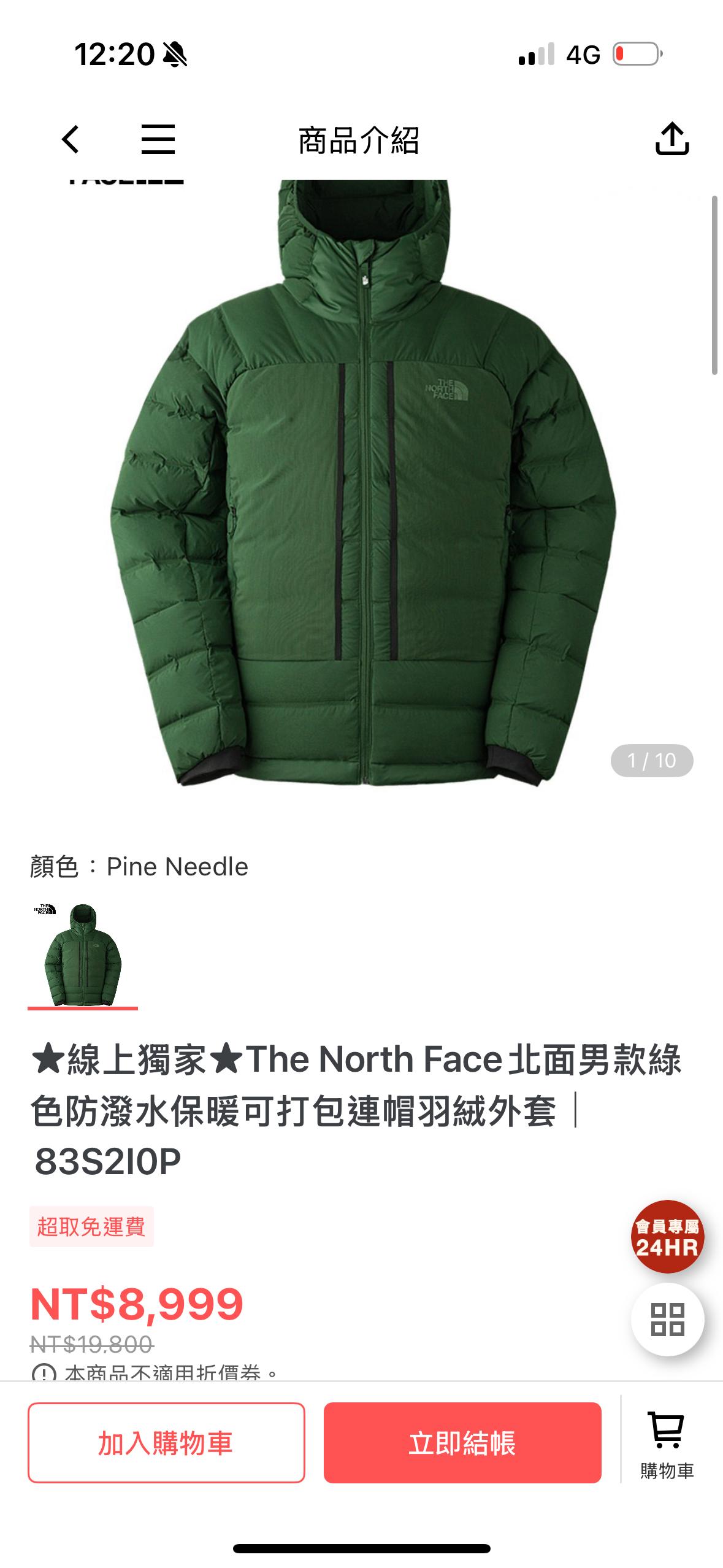The height and width of the screenshot is (1568, 723).
Task: Open the 購物車 shopping cart
Action: tap(667, 1445)
